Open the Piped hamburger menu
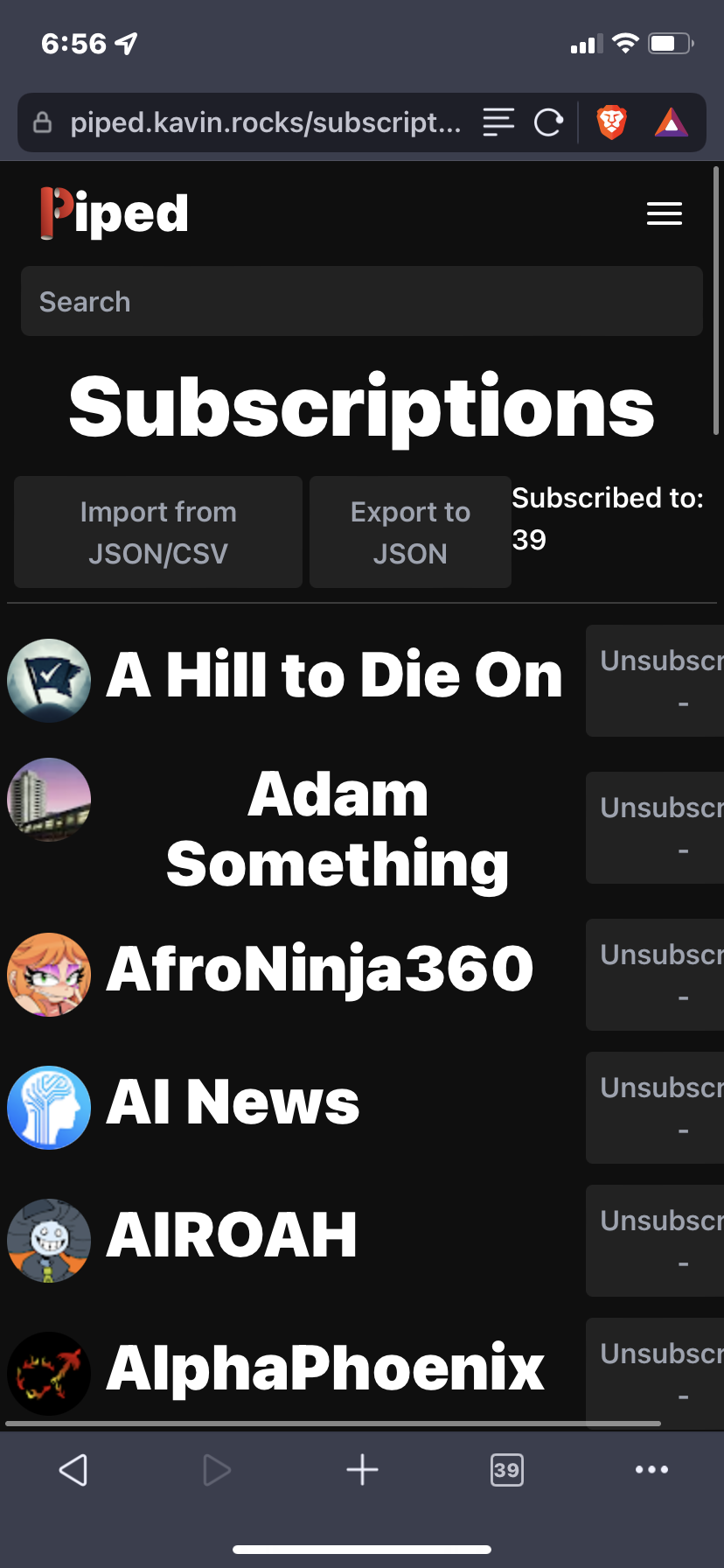This screenshot has height=1568, width=724. pos(664,213)
